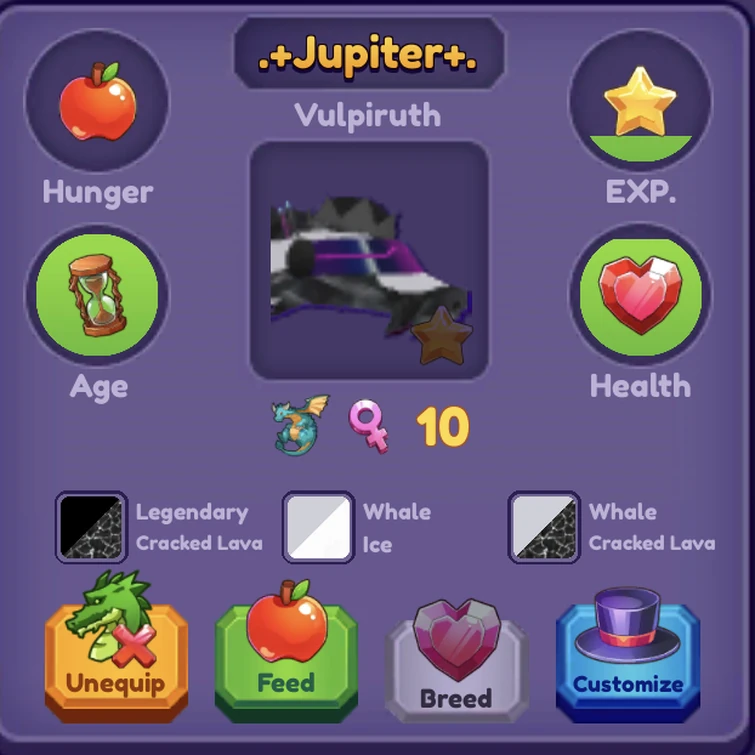The height and width of the screenshot is (755, 755).
Task: Feed the dragon an apple
Action: pos(286,660)
